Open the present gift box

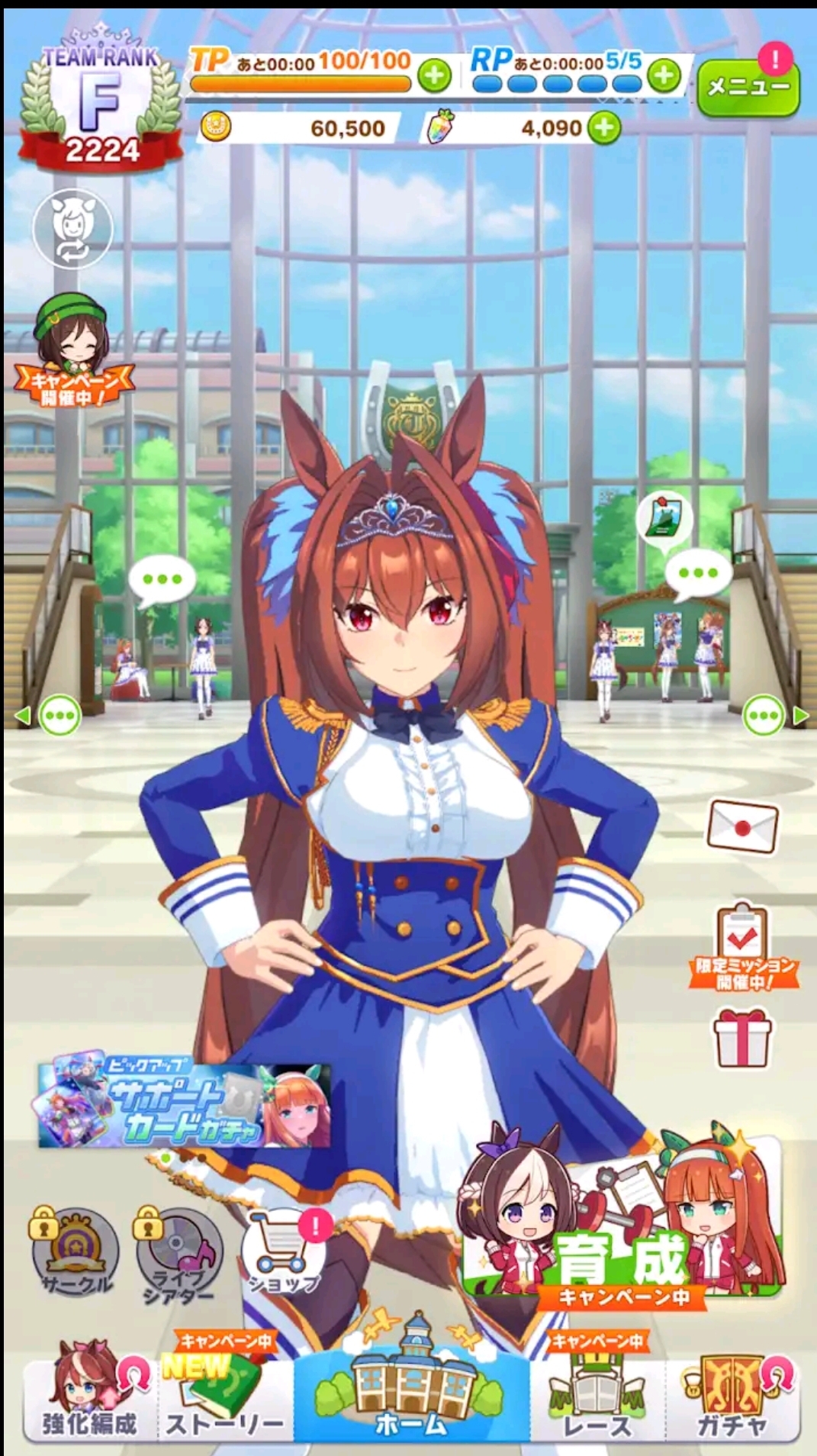pyautogui.click(x=742, y=1037)
